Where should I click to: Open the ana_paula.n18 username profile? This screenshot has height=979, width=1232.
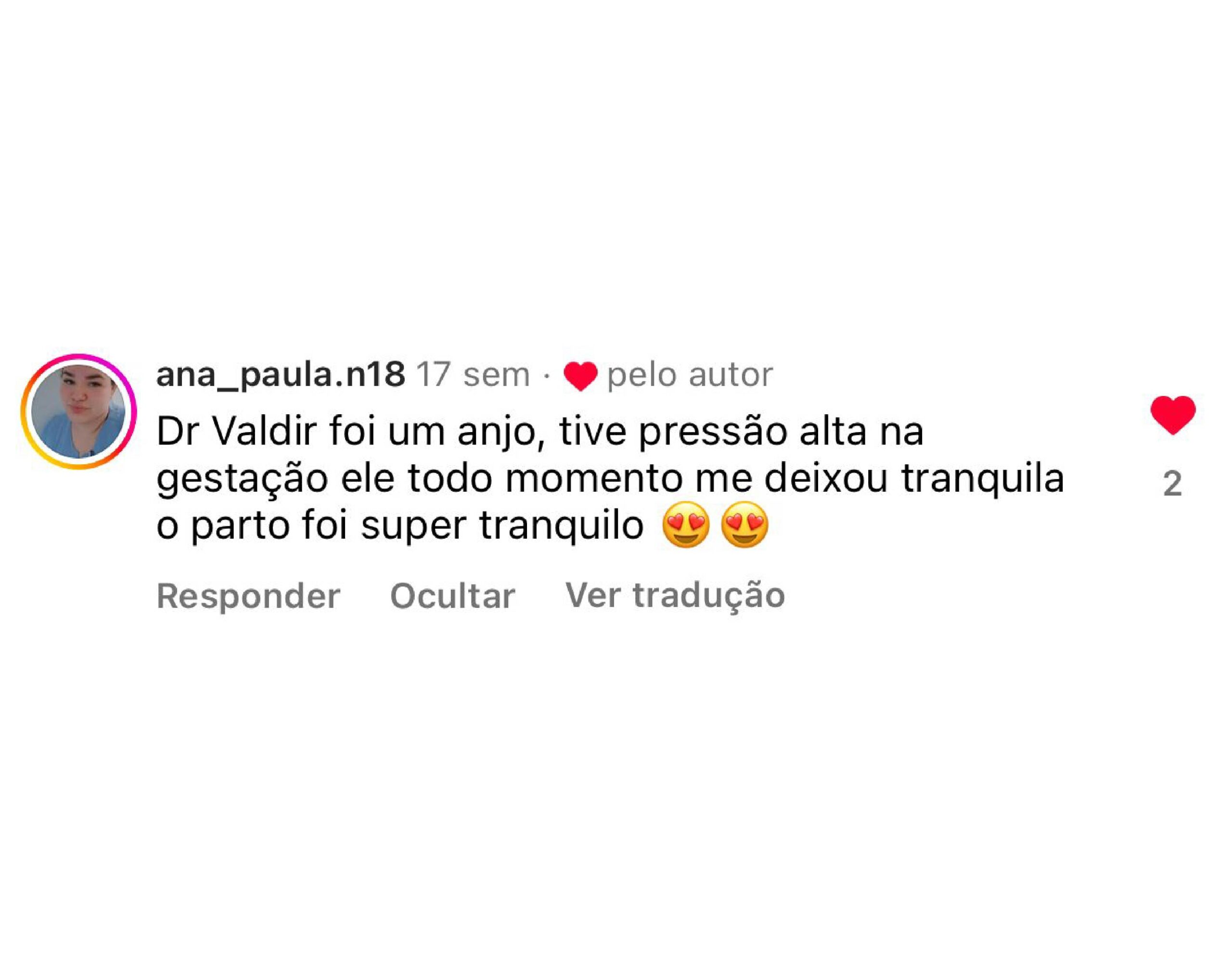point(281,375)
